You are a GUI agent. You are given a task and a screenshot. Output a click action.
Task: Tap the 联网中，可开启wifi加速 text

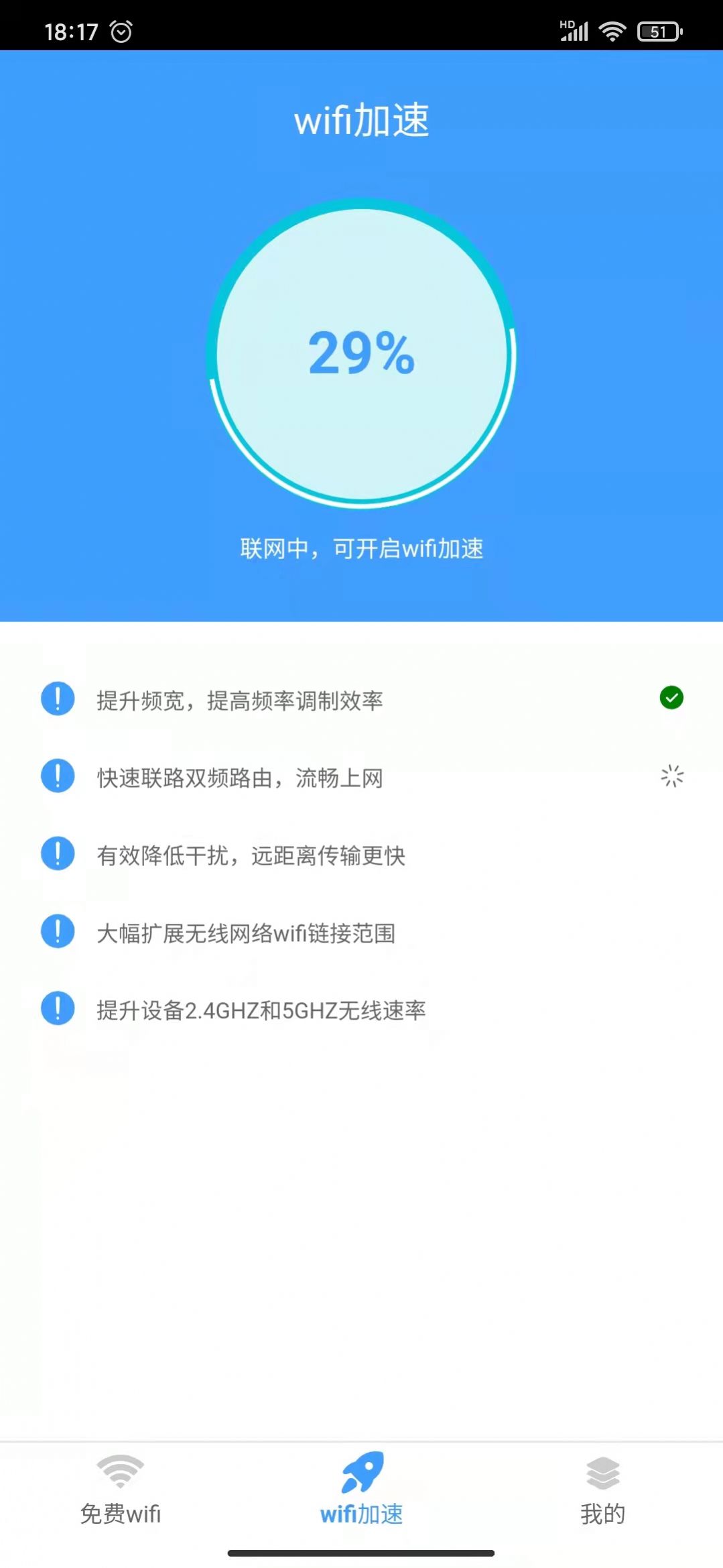tap(361, 548)
